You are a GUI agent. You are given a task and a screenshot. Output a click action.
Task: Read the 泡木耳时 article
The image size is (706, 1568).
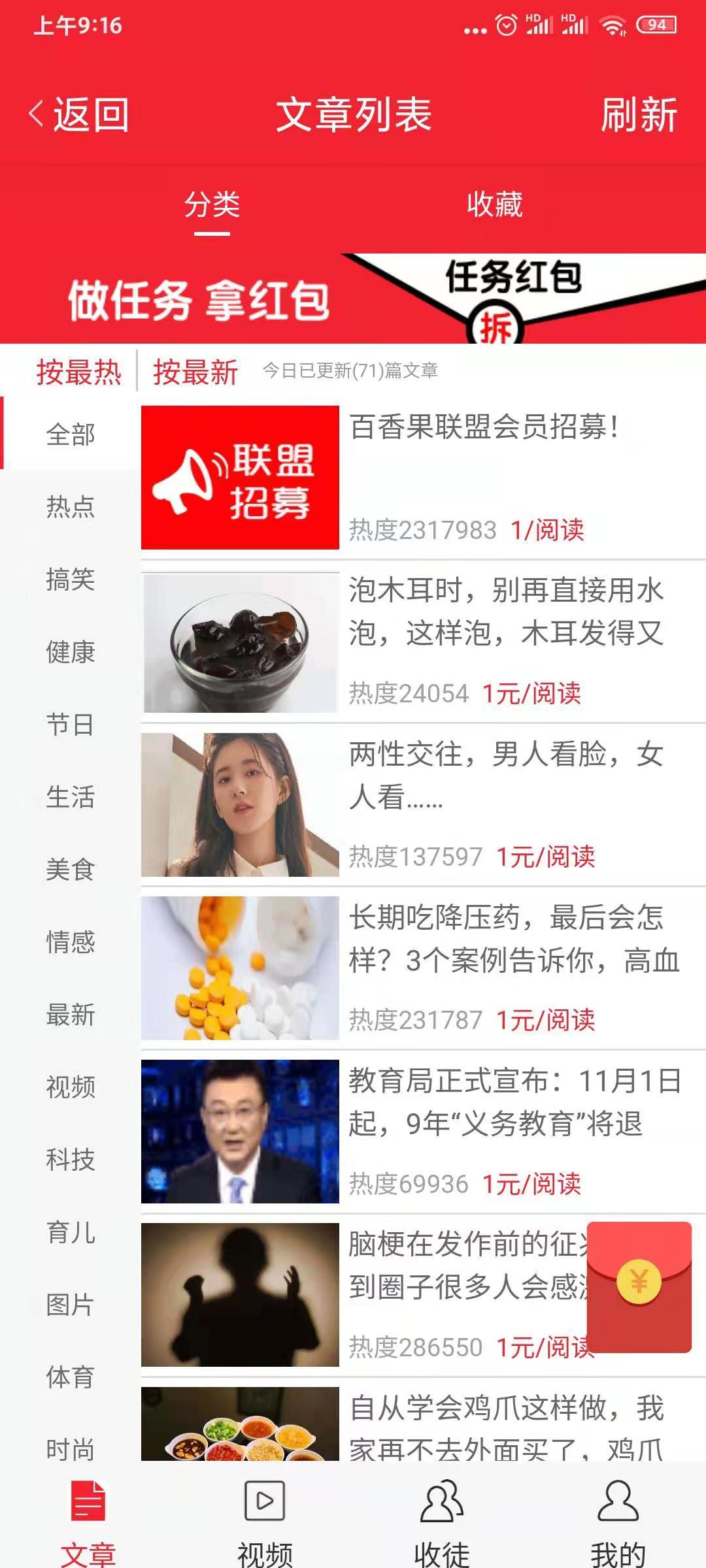tap(506, 612)
